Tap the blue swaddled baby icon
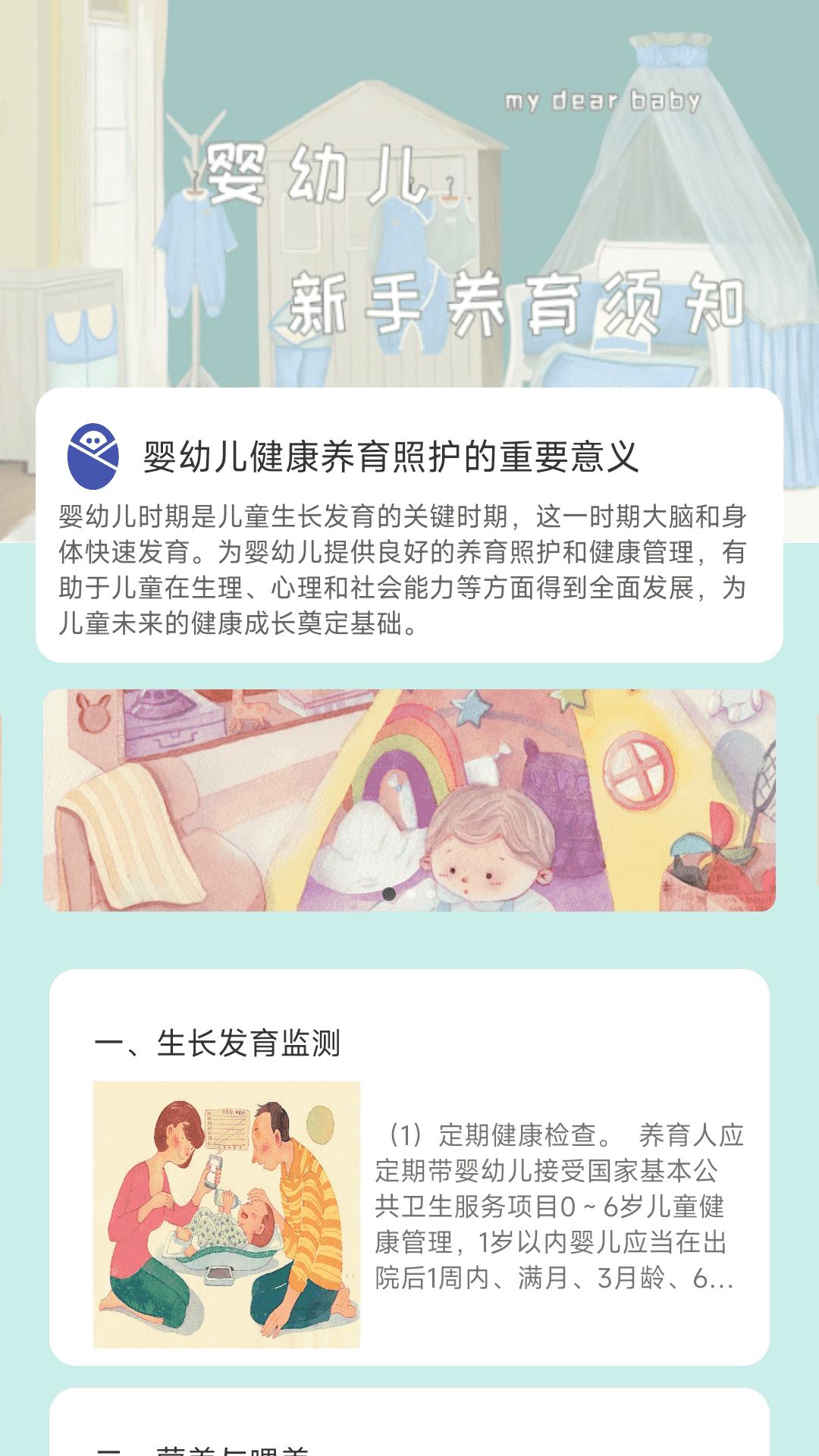Viewport: 819px width, 1456px height. tap(93, 453)
